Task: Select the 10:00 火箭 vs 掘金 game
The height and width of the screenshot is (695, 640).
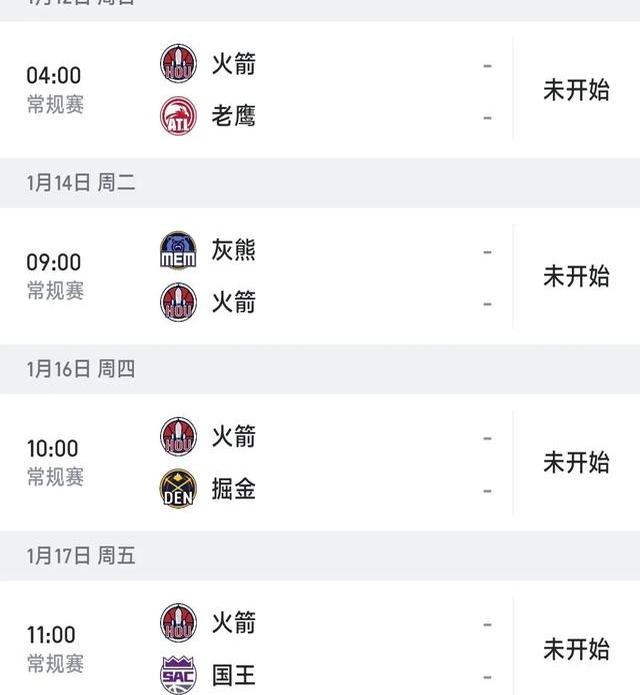Action: [320, 462]
